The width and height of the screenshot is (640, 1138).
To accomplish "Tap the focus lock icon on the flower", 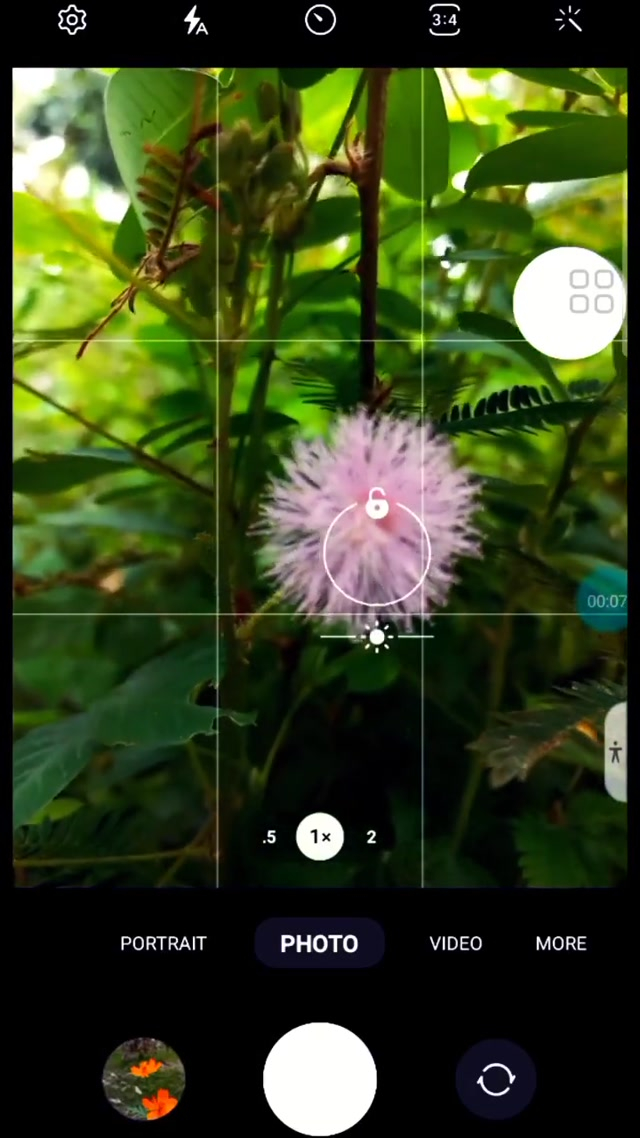I will pos(377,504).
